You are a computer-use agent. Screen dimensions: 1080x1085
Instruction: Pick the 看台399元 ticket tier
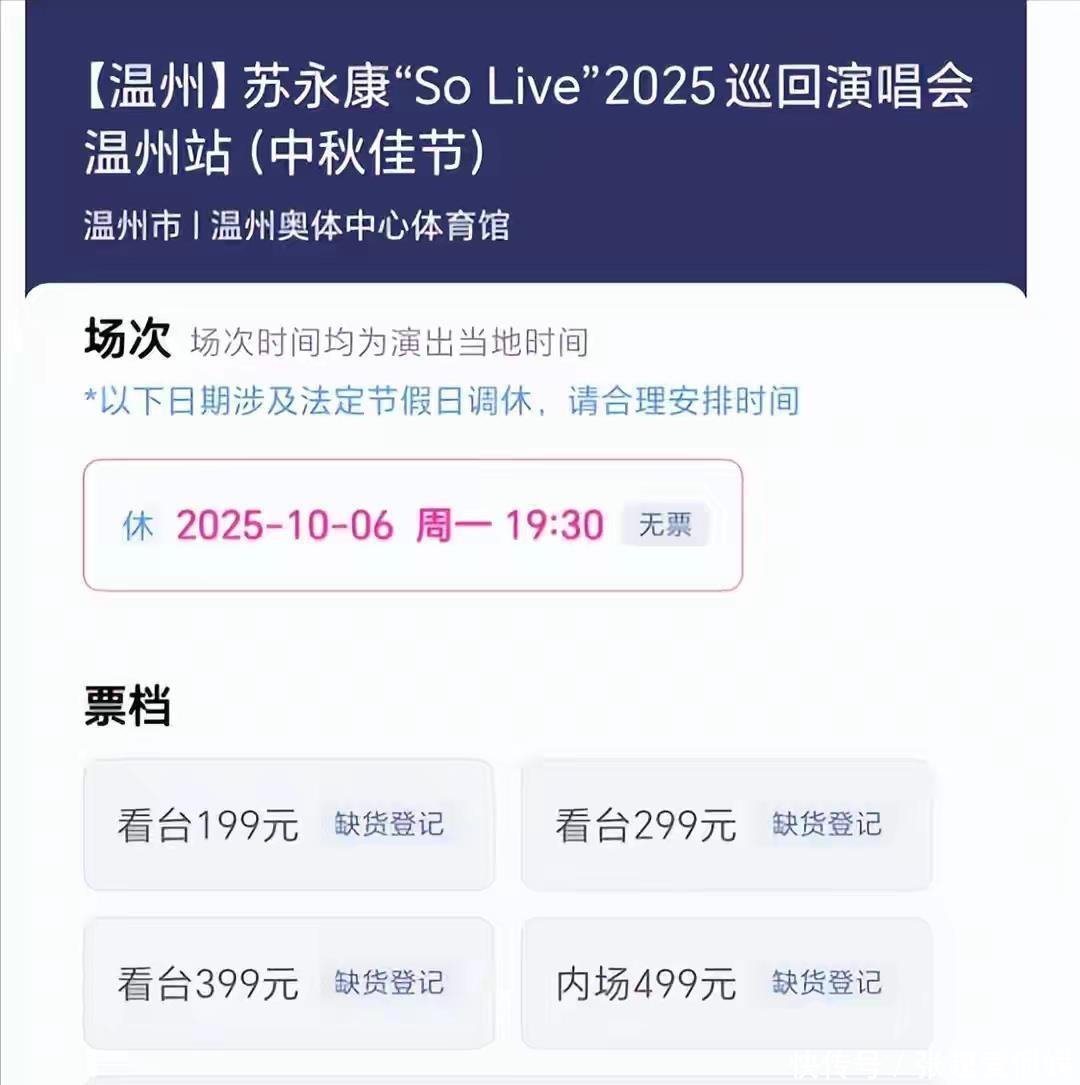(x=289, y=983)
